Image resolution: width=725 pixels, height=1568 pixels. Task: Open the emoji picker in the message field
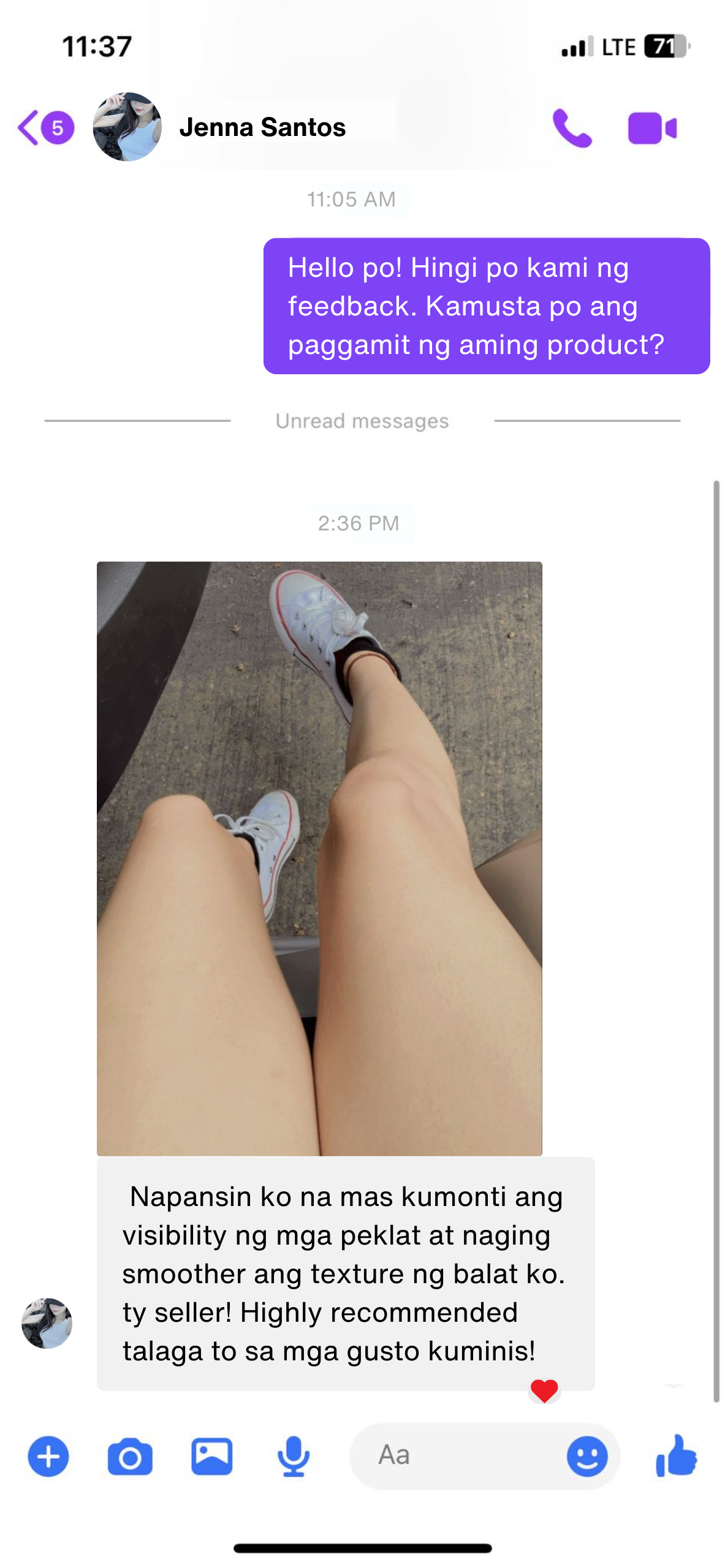pos(586,1456)
